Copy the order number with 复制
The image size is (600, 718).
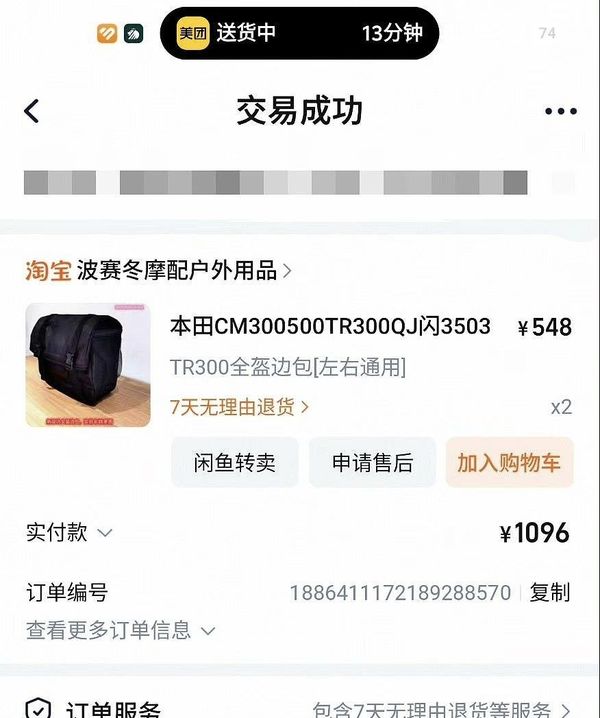[x=549, y=592]
